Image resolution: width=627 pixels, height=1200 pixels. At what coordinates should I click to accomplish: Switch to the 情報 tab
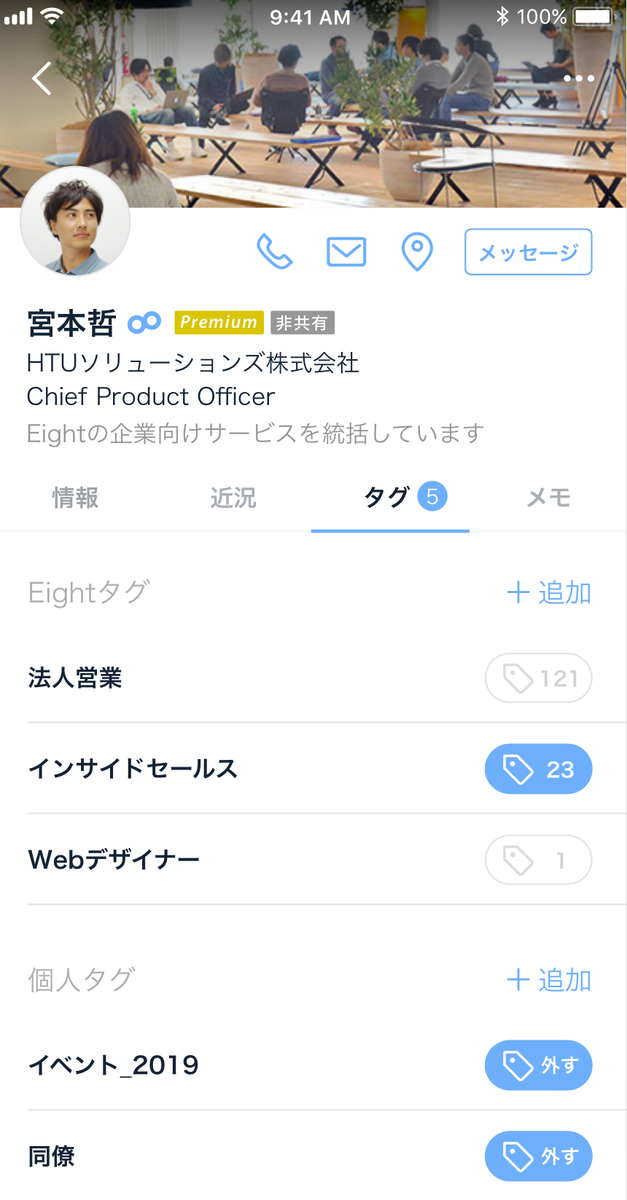click(76, 497)
